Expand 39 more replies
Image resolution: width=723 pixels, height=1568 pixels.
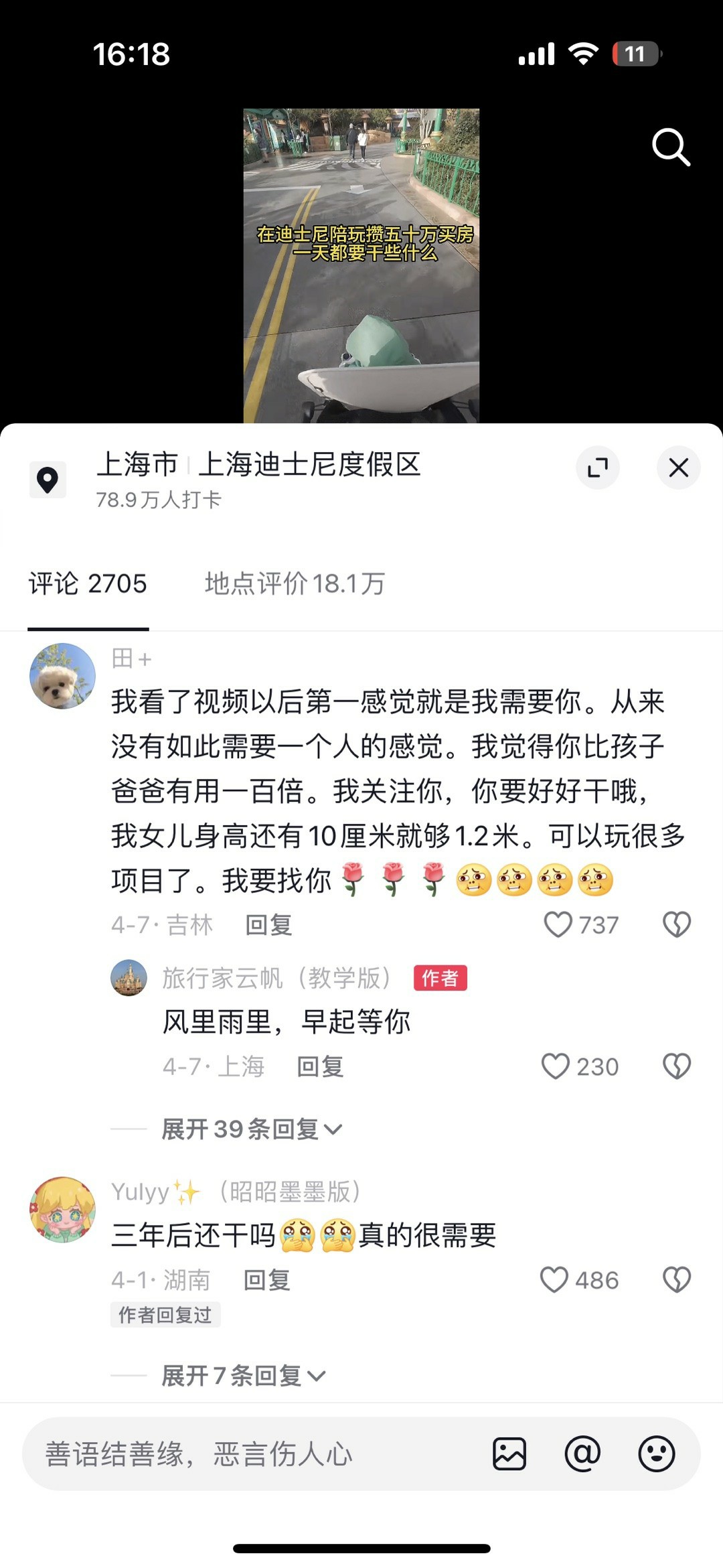252,1129
